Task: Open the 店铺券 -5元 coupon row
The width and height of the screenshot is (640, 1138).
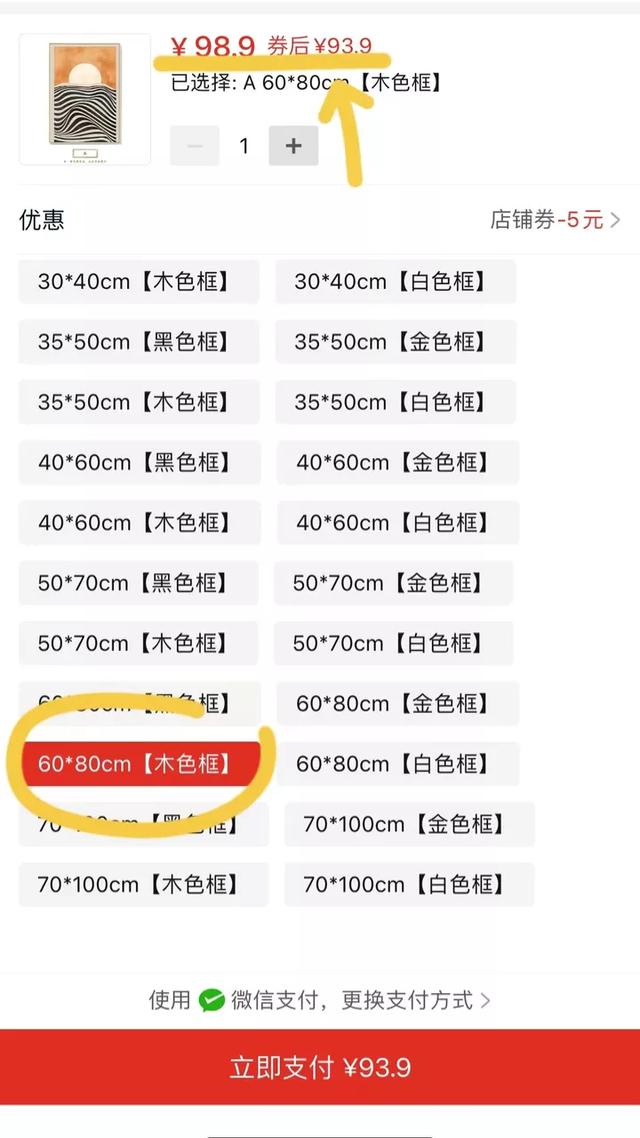Action: coord(555,220)
